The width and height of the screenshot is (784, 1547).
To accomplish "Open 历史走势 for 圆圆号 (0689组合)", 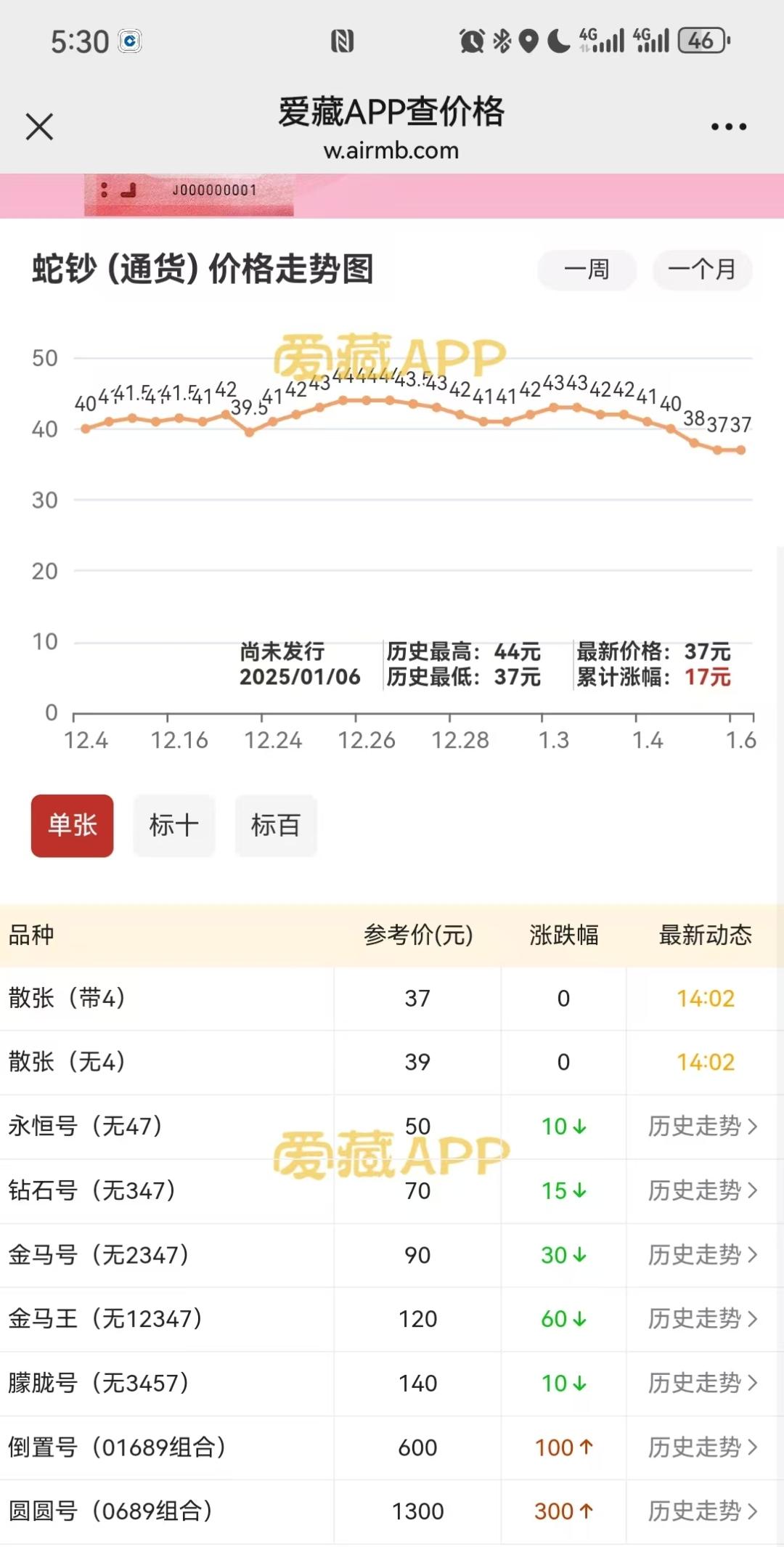I will click(x=702, y=1511).
